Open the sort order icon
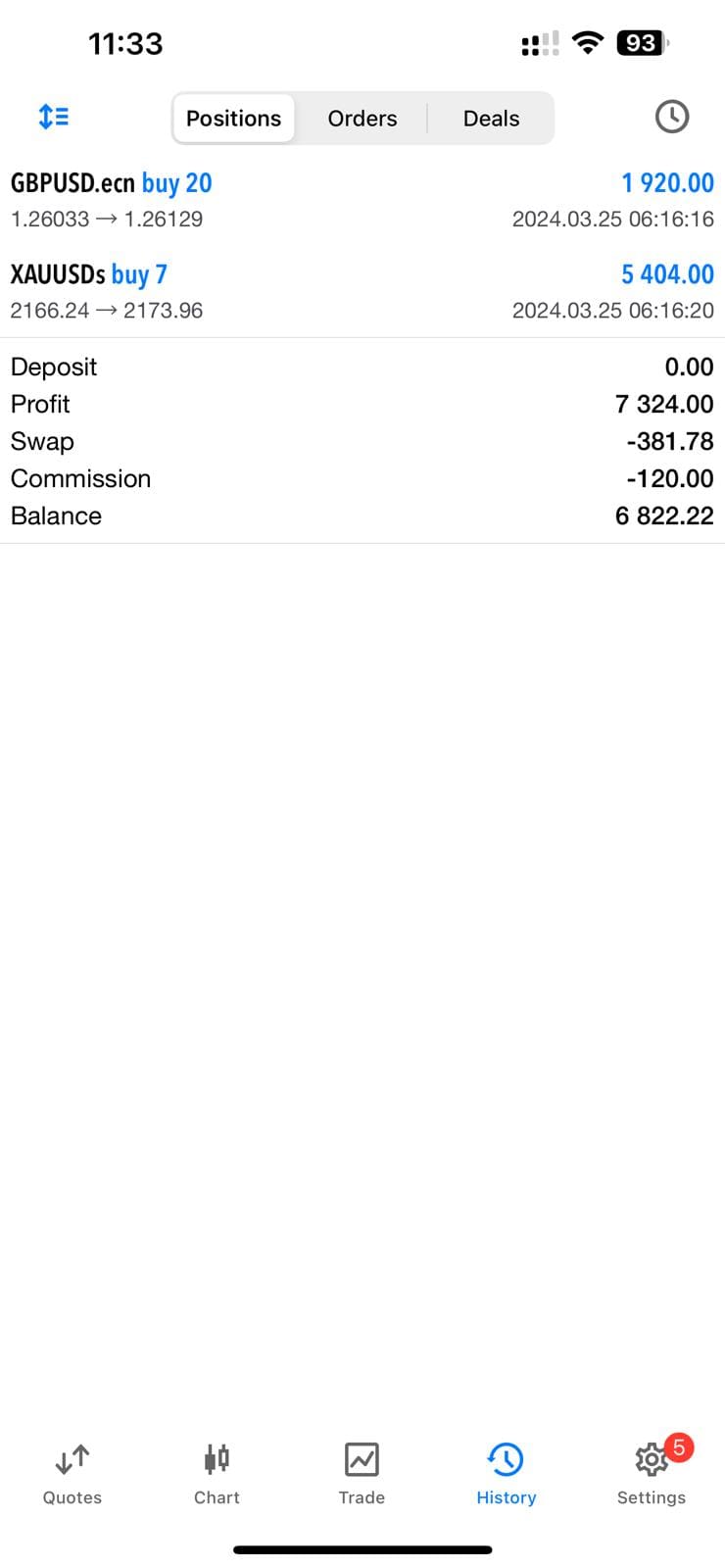Viewport: 725px width, 1568px height. click(x=54, y=118)
